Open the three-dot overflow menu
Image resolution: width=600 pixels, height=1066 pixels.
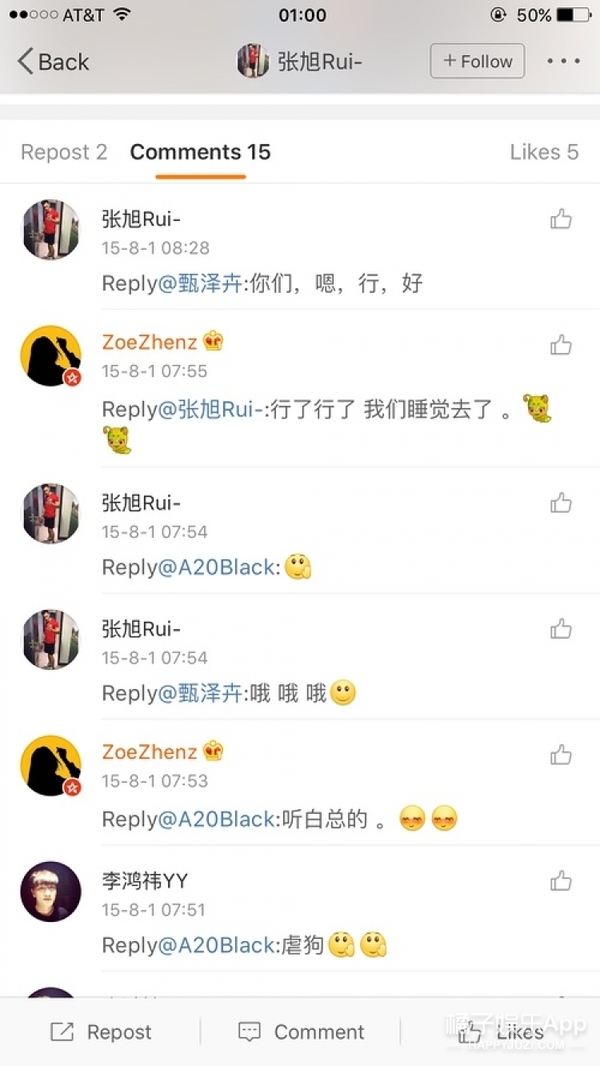[x=564, y=61]
